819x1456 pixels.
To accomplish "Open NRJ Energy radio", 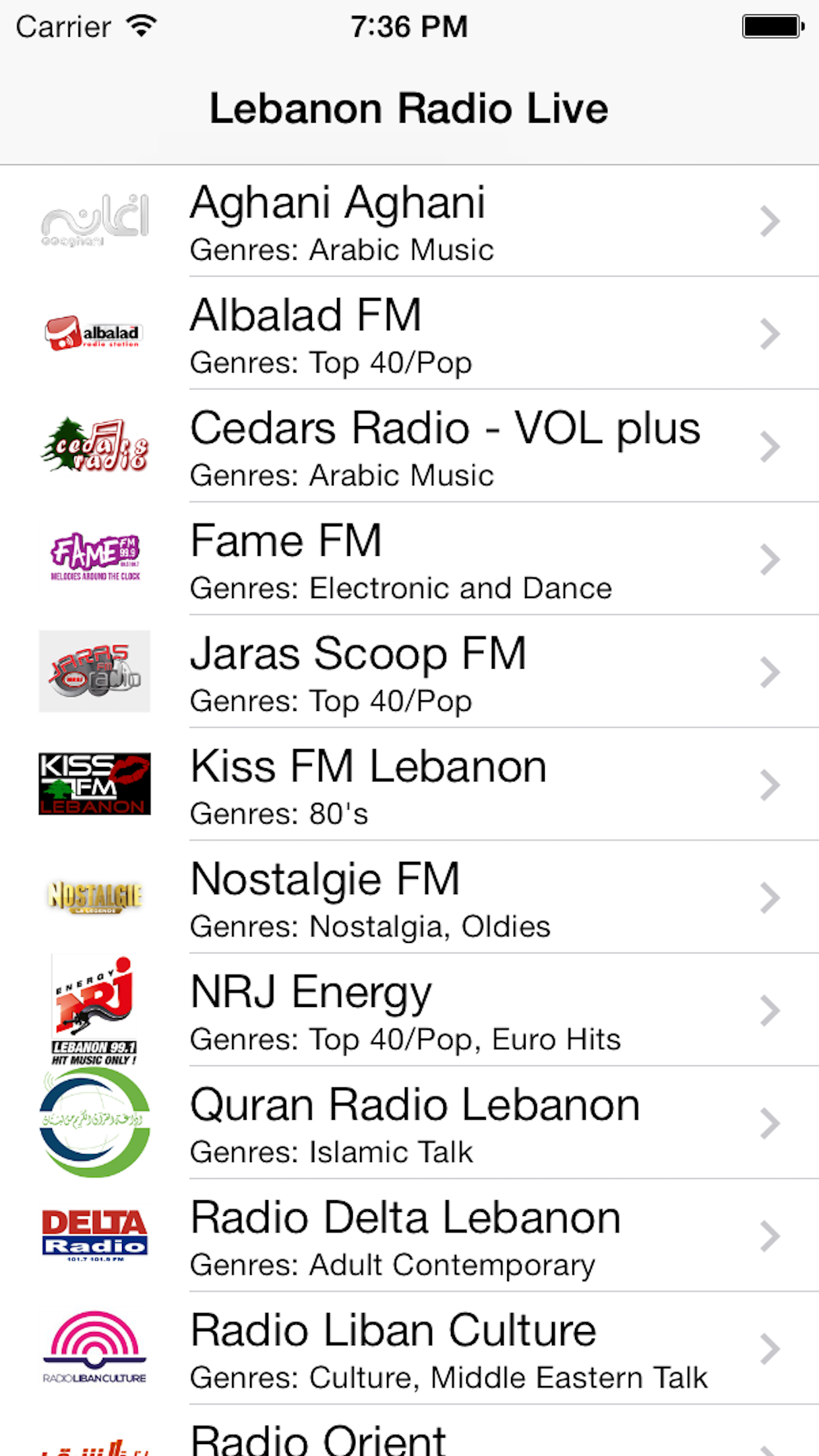I will point(409,1010).
